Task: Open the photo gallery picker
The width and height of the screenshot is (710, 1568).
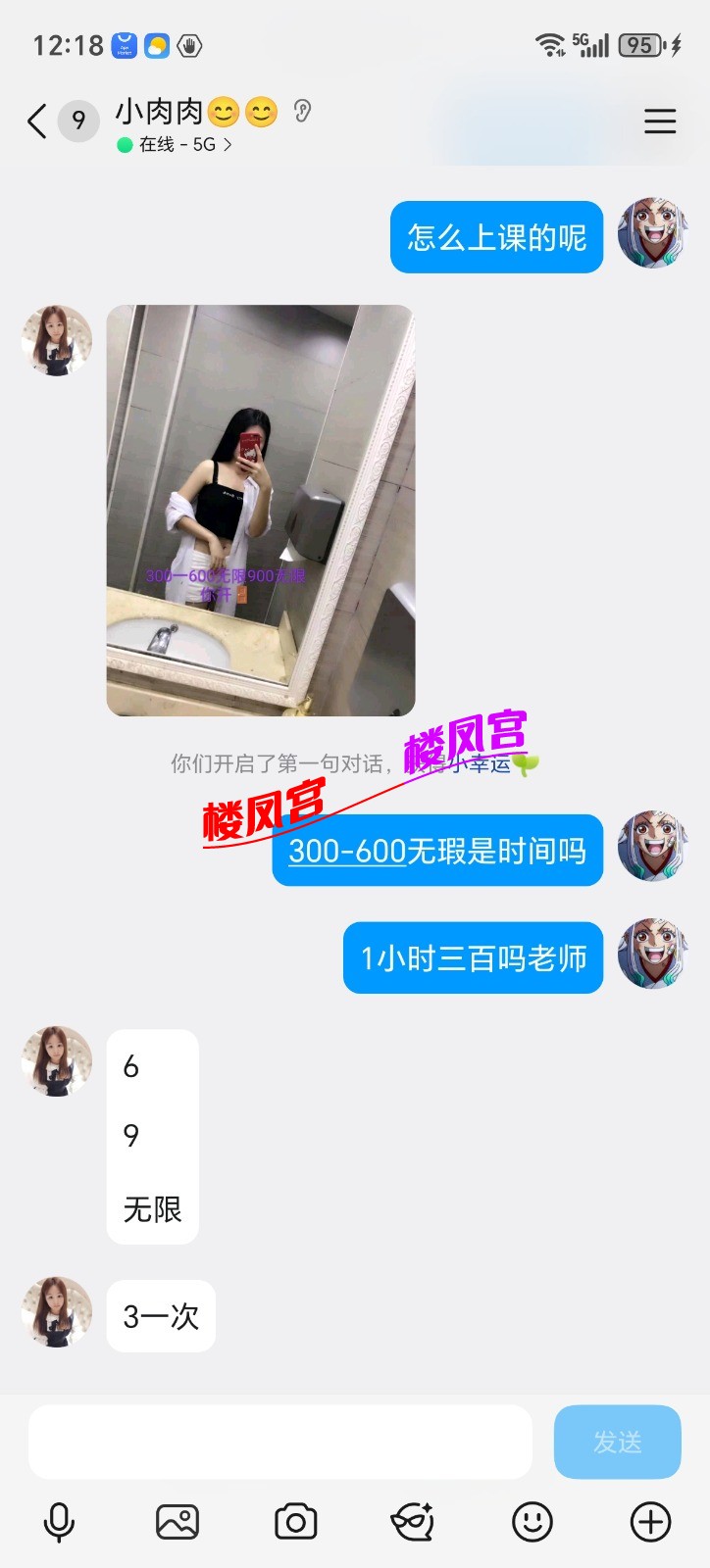Action: click(x=177, y=1522)
